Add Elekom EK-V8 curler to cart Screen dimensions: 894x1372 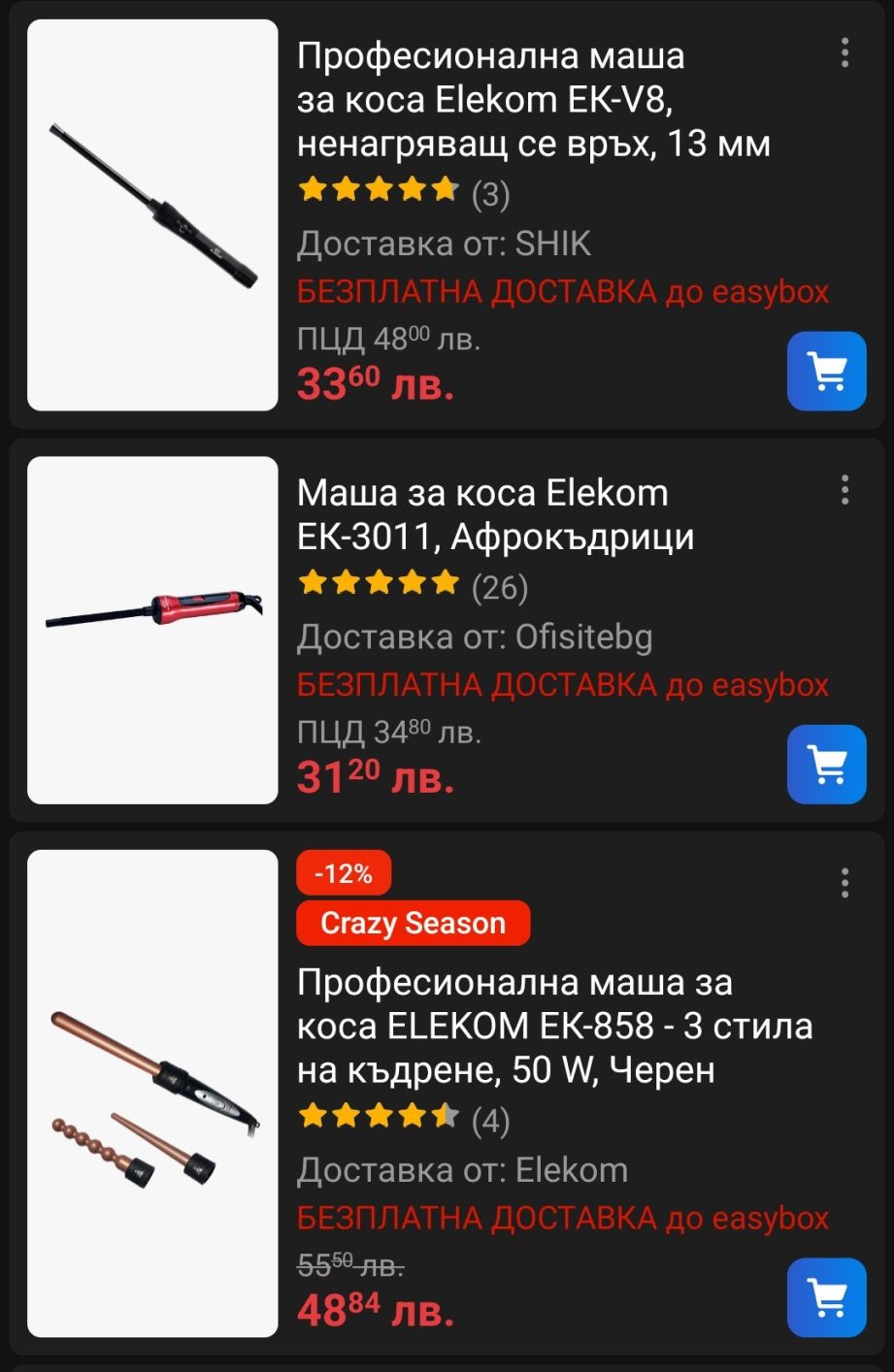(826, 371)
